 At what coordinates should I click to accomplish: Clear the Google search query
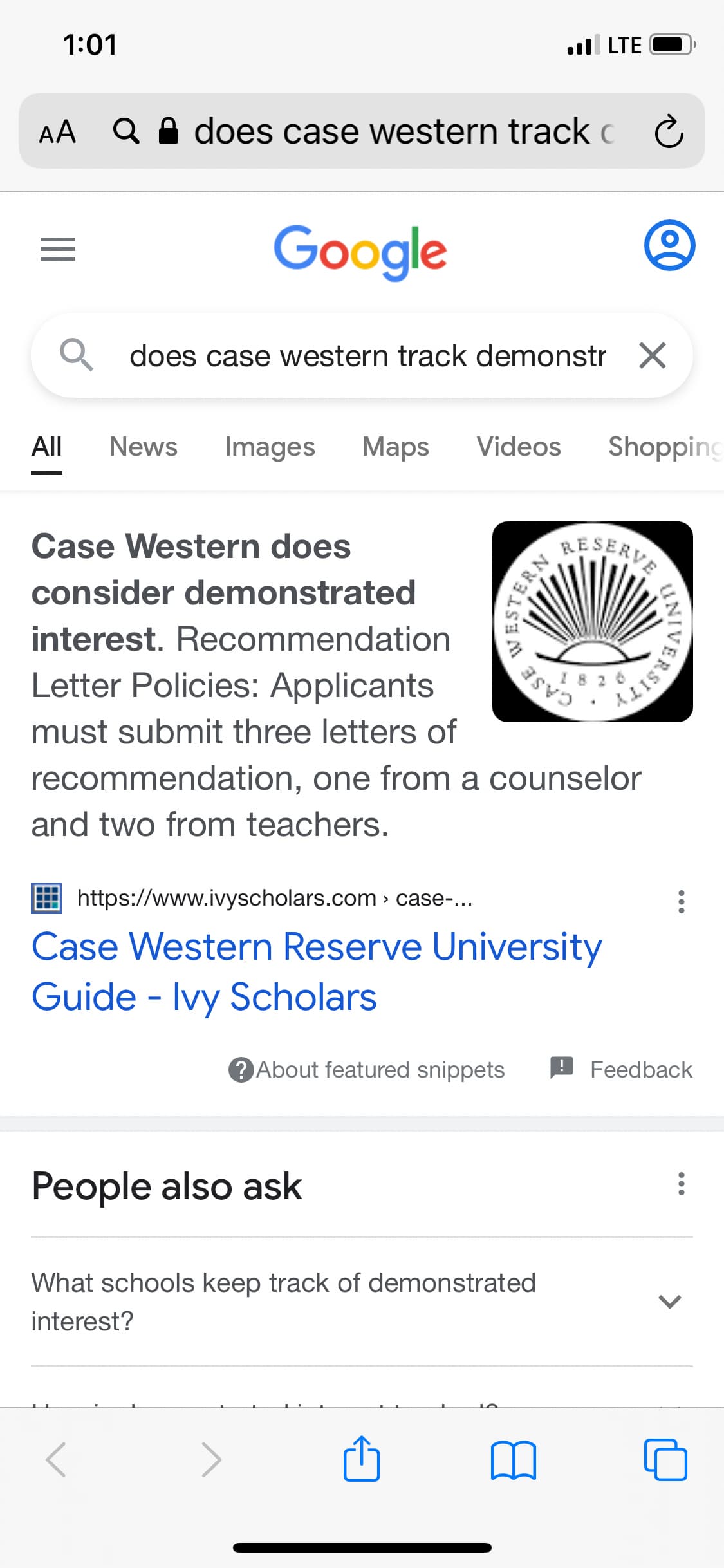[652, 355]
